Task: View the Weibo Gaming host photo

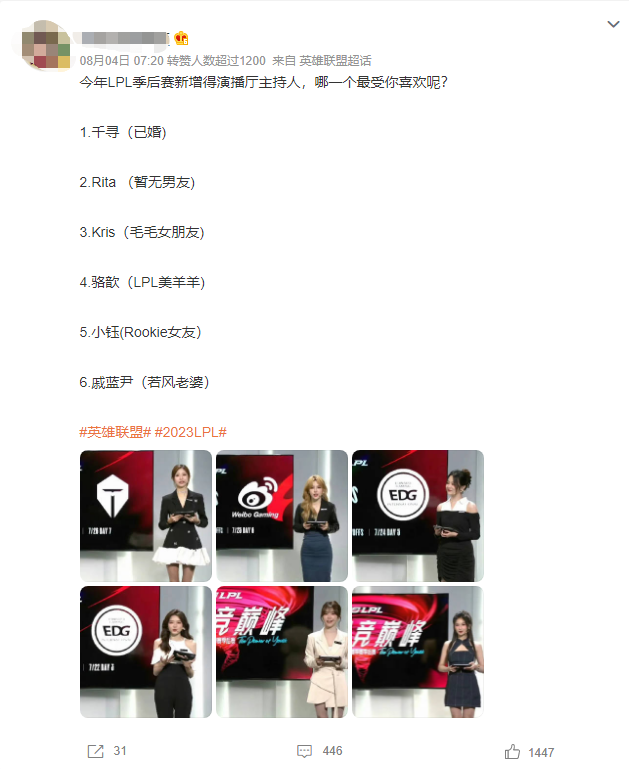Action: pyautogui.click(x=282, y=516)
